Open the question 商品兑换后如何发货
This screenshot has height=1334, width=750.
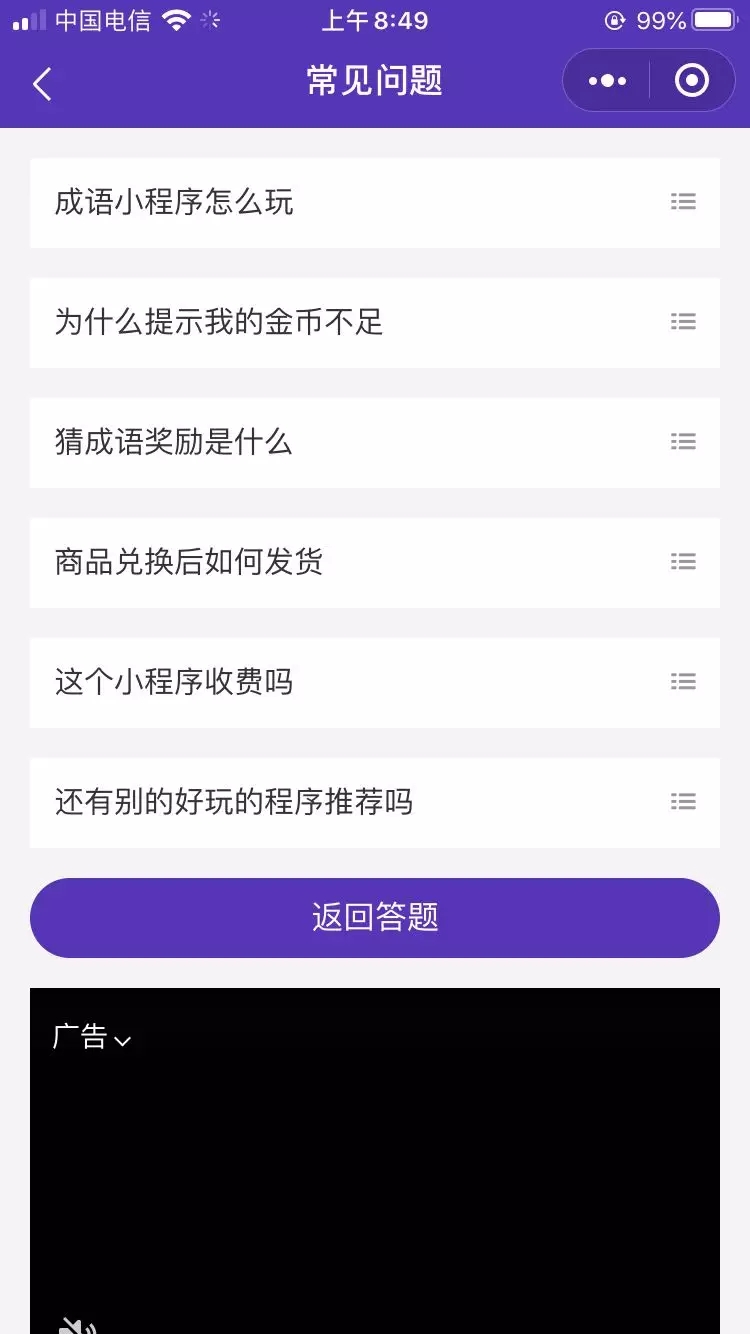click(375, 563)
